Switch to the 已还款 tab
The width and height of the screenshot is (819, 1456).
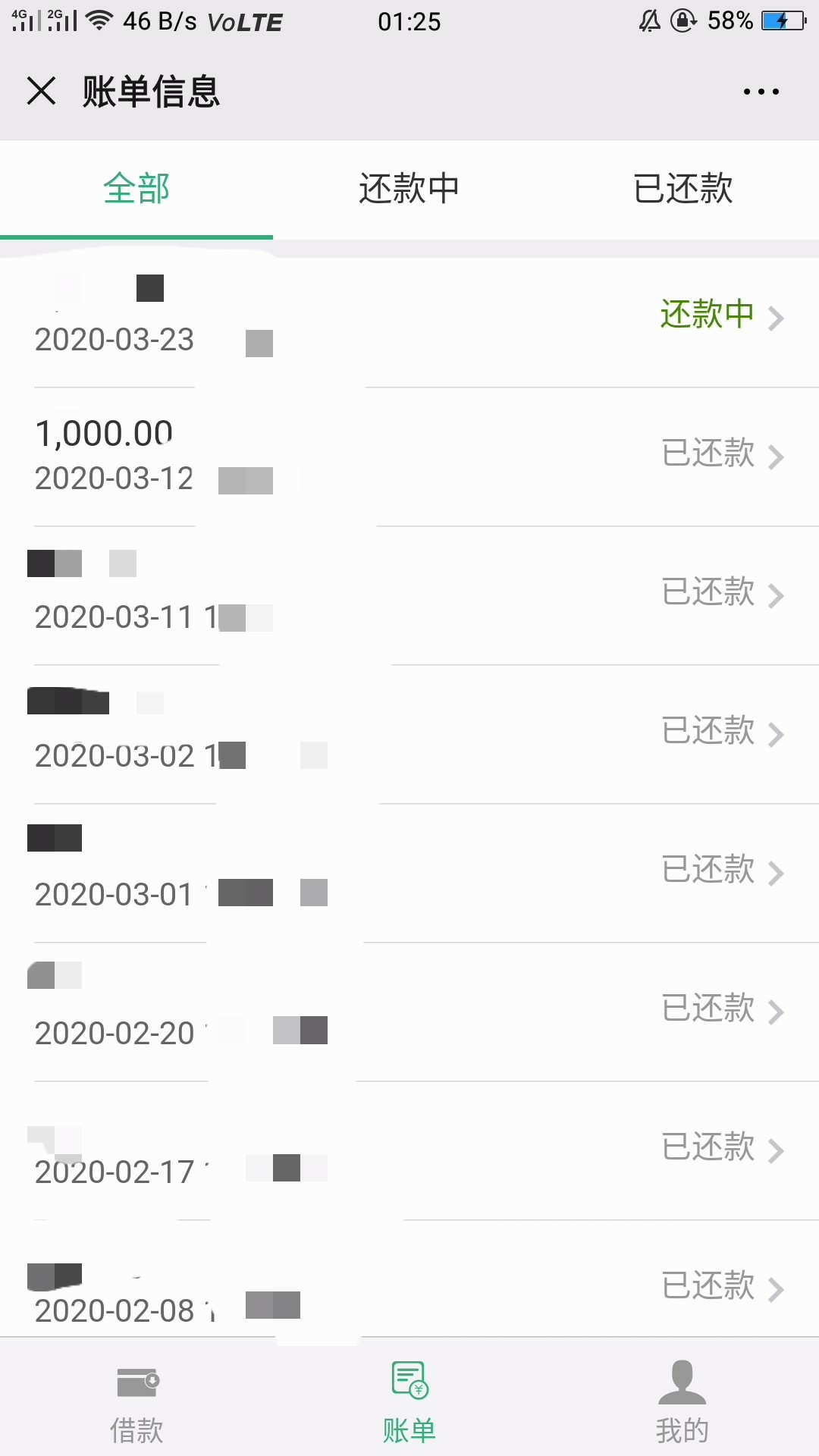click(682, 190)
